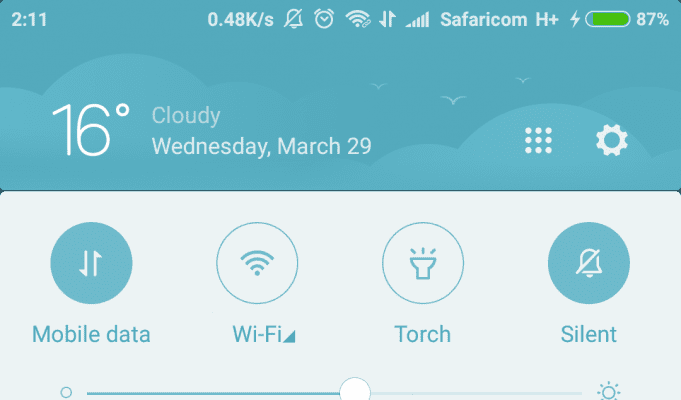681x400 pixels.
Task: Enable Wi-Fi quick toggle
Action: click(x=257, y=263)
